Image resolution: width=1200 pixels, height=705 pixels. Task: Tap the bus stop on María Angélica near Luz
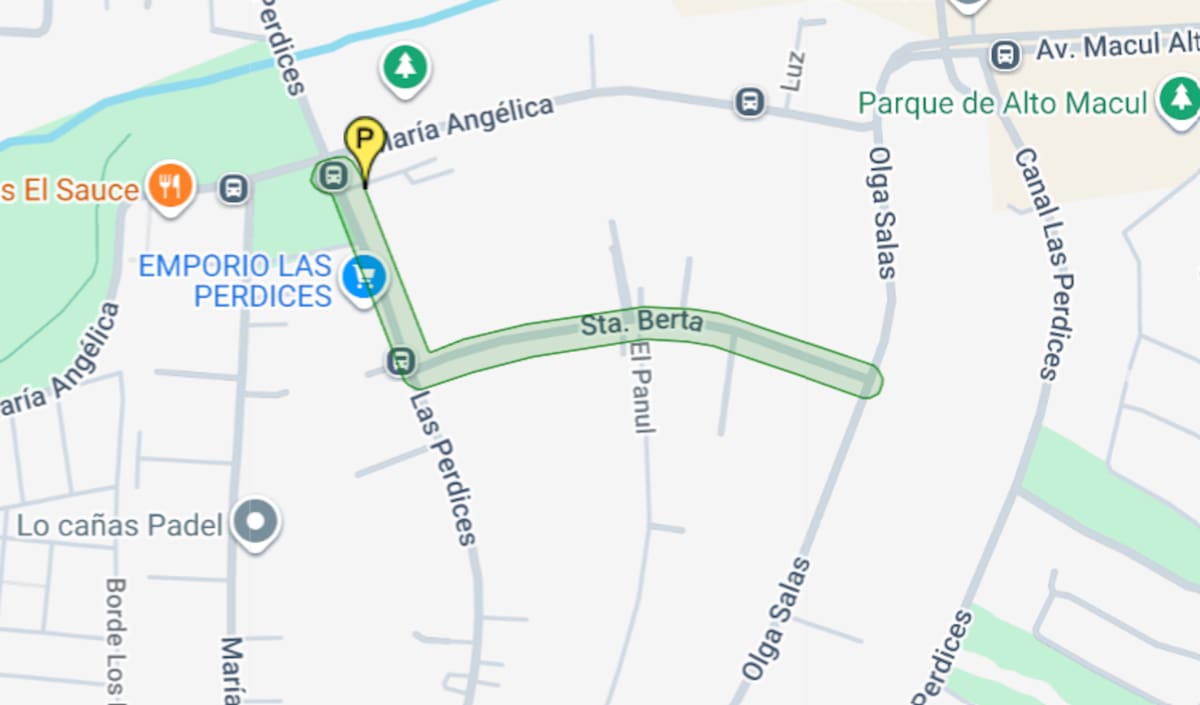[749, 101]
